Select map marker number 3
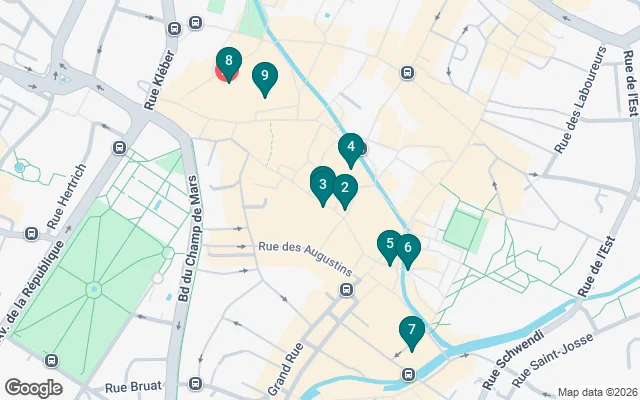This screenshot has width=640, height=400. click(x=322, y=183)
